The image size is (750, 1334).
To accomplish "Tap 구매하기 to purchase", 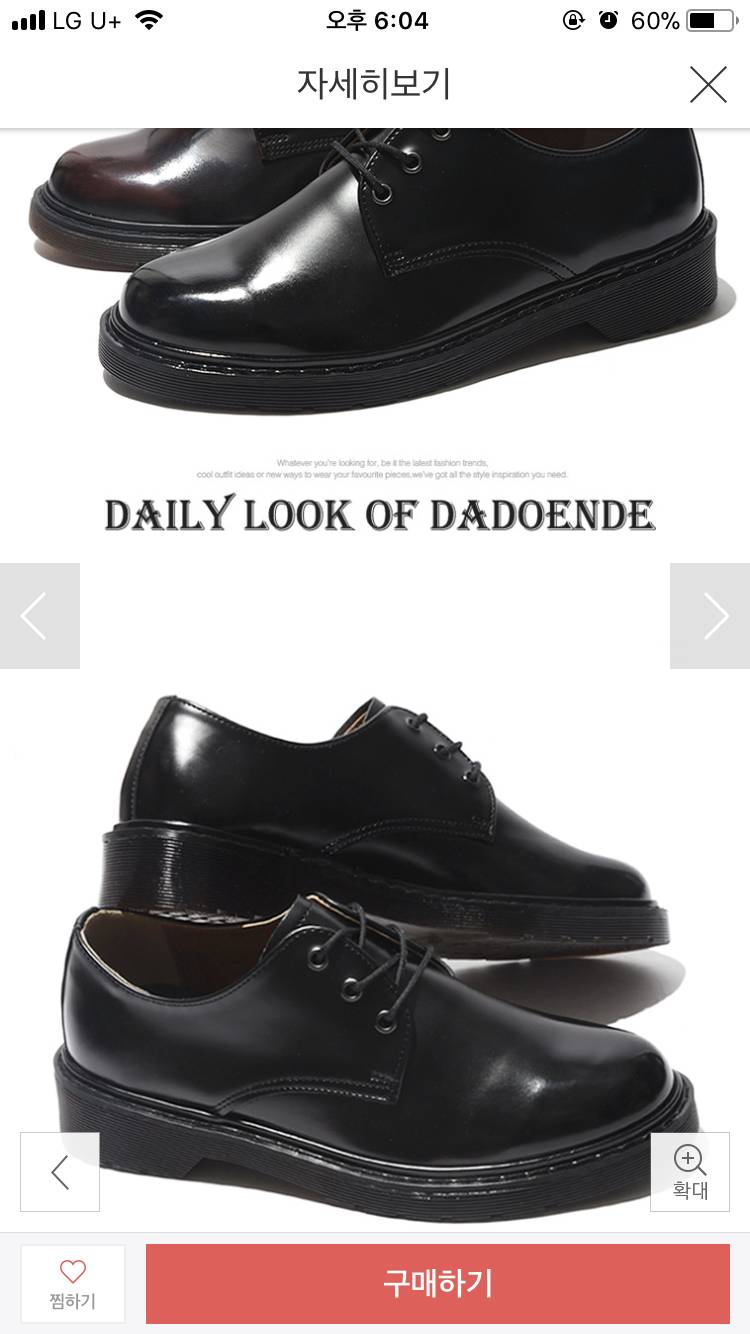I will (x=438, y=1284).
